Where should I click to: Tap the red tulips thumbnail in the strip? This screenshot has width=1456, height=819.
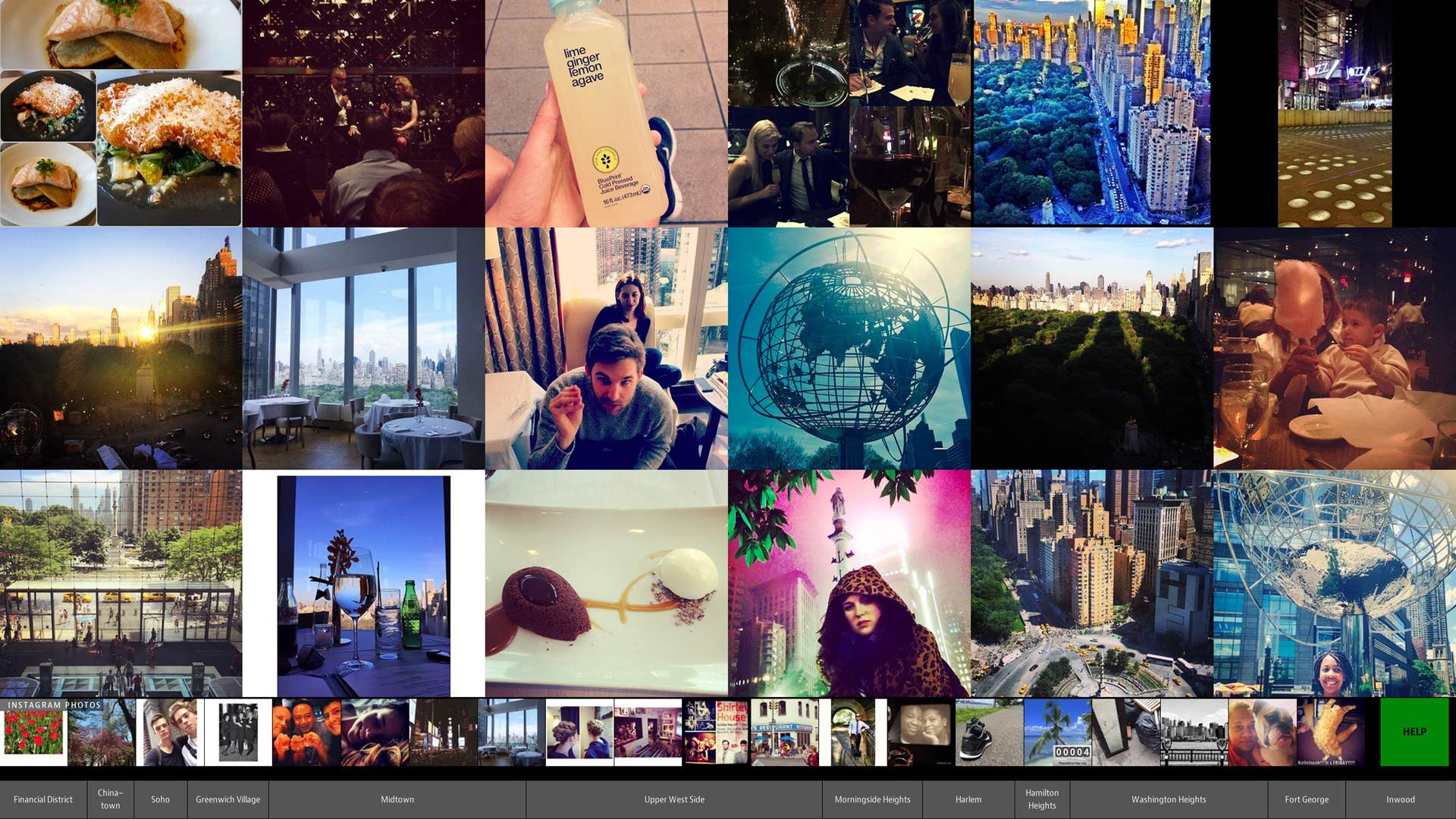[33, 736]
